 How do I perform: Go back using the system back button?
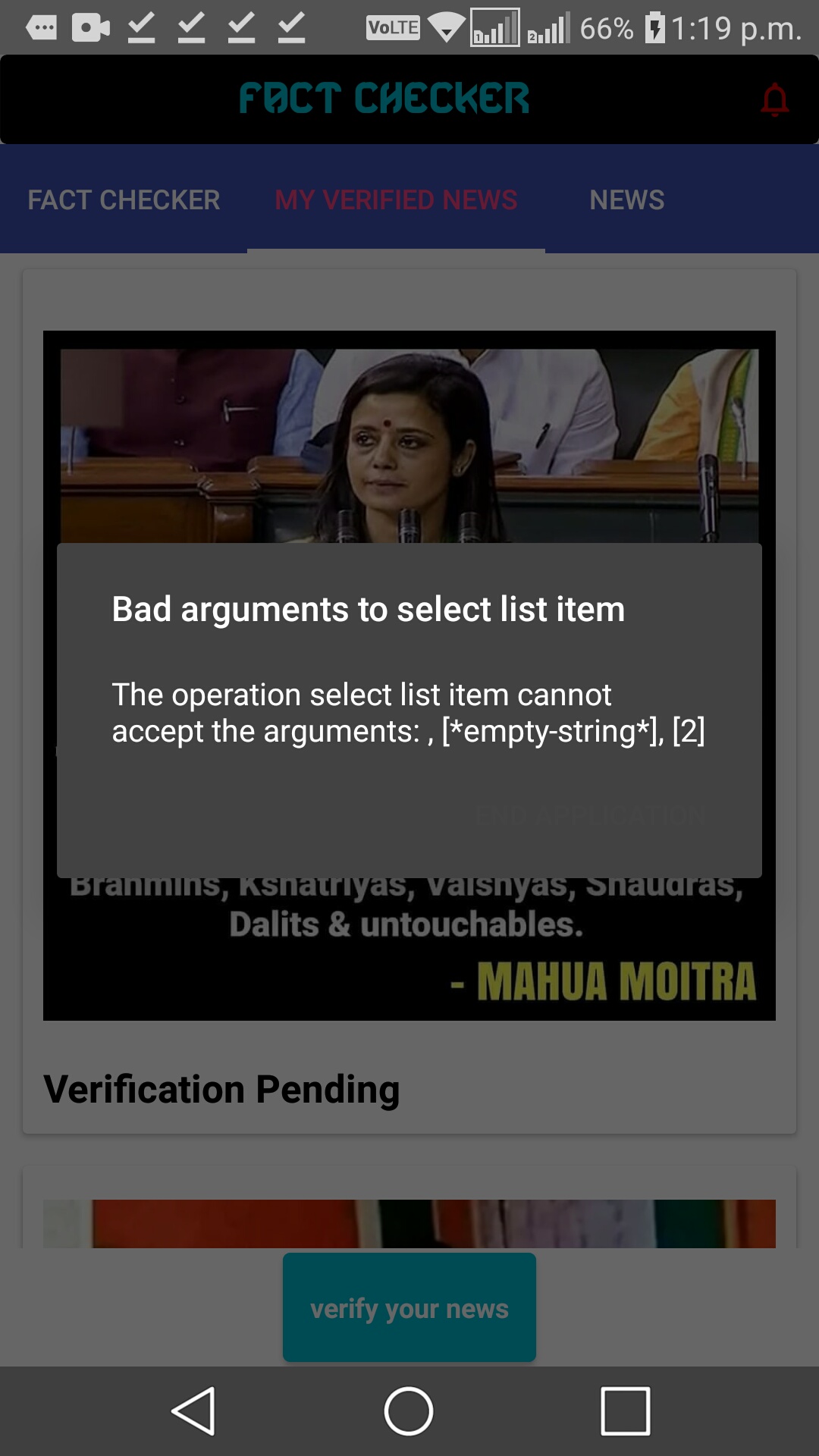click(x=194, y=1411)
